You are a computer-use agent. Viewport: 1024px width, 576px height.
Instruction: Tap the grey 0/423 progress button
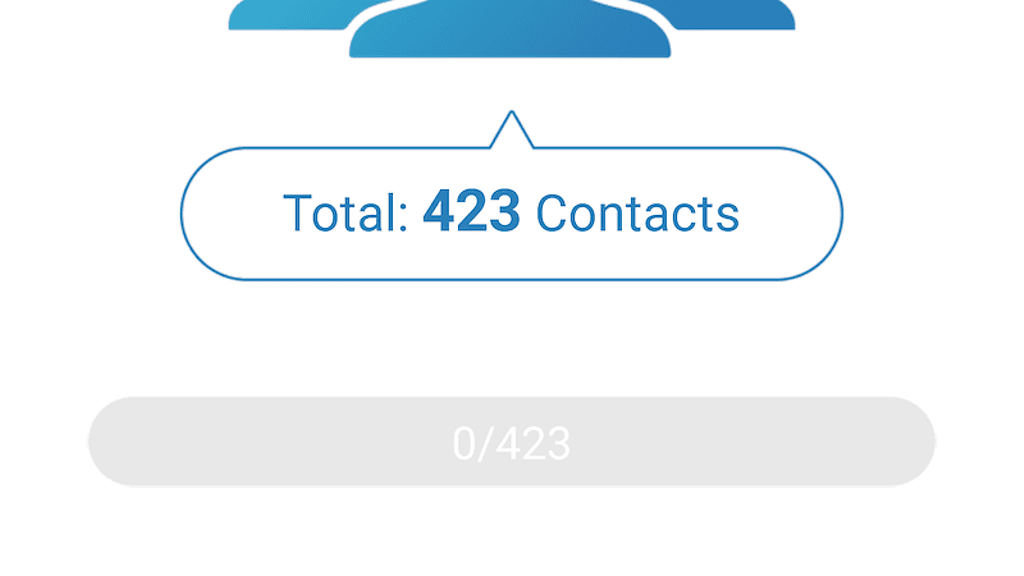pos(511,442)
